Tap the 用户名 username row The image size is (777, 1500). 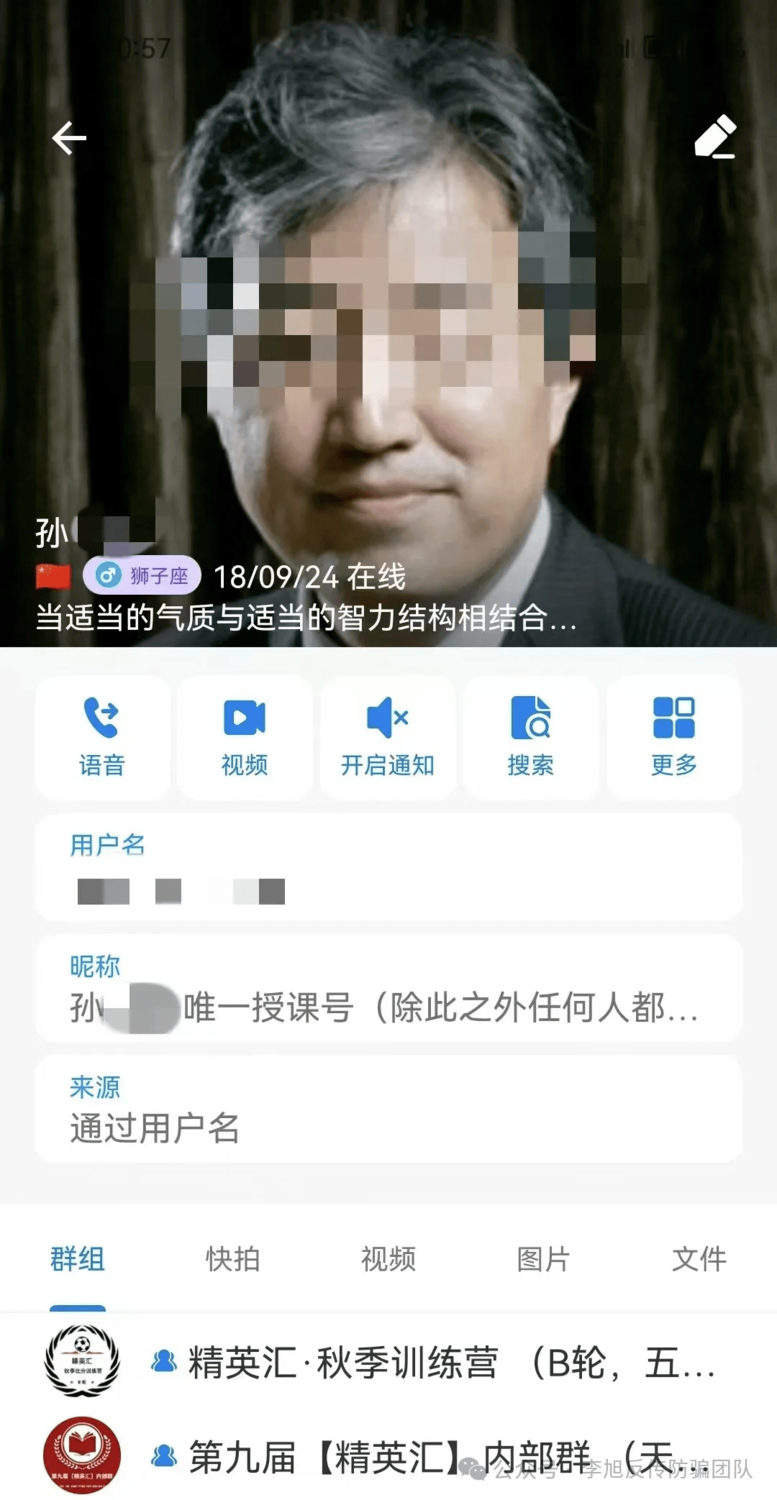[x=388, y=867]
